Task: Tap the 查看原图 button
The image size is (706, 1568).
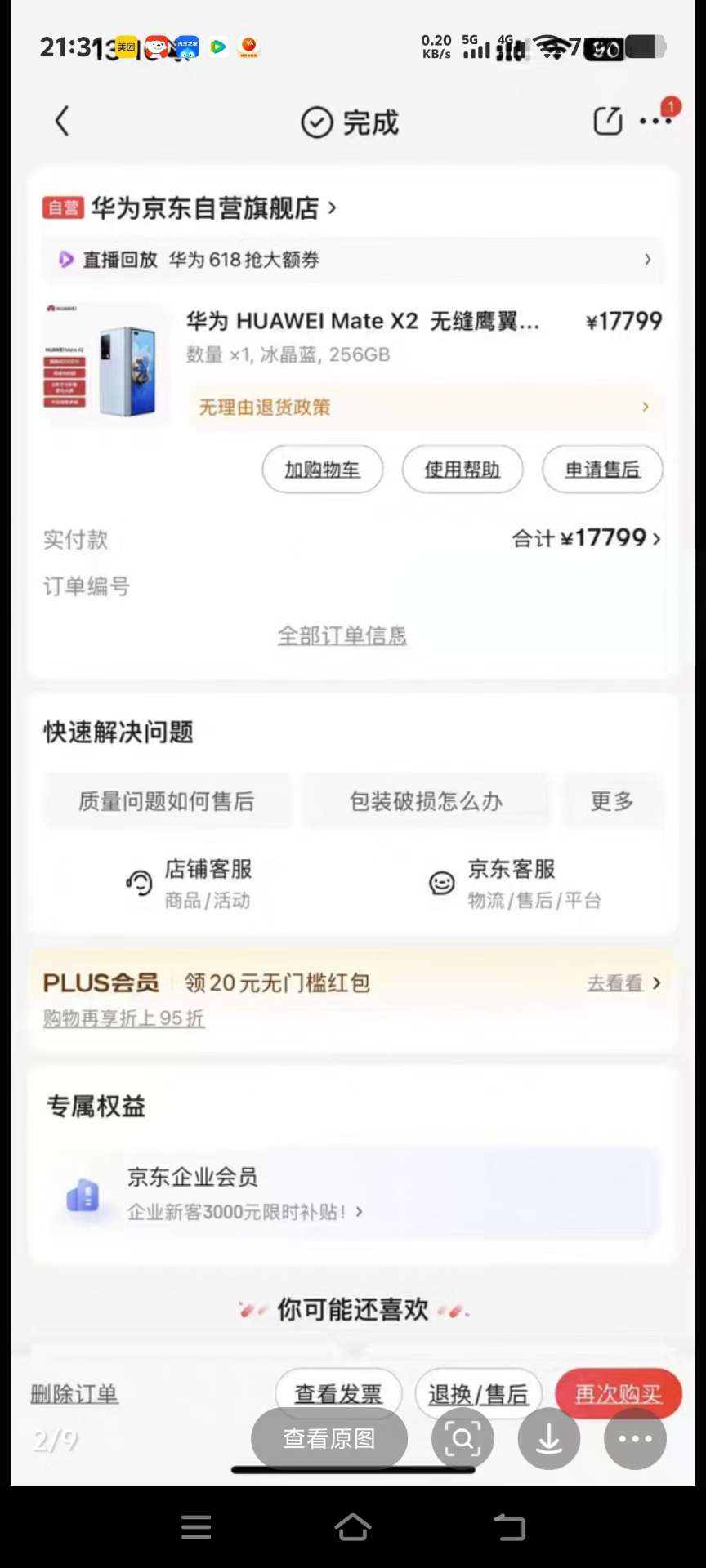Action: (x=328, y=1439)
